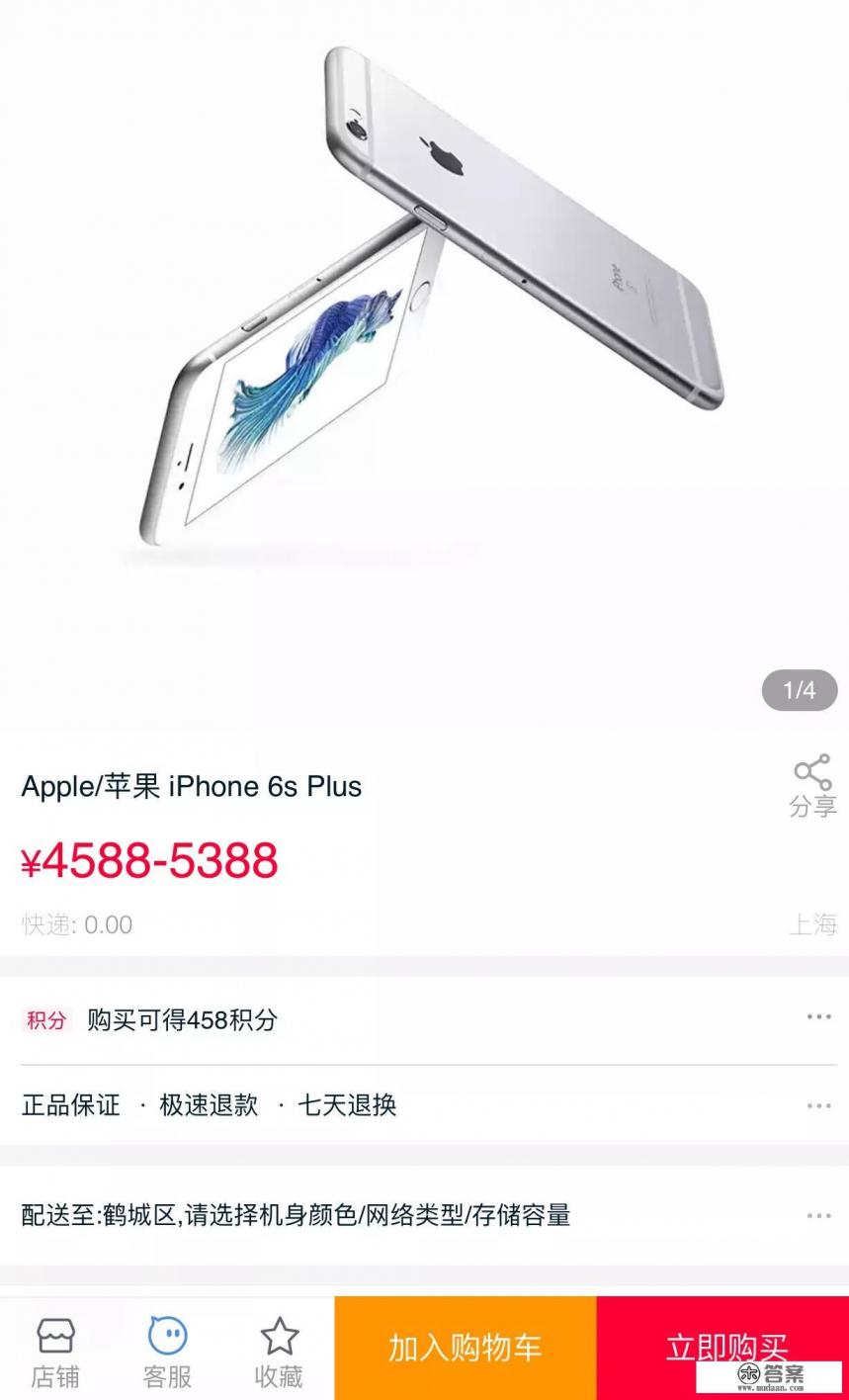Open the blue chat bubble icon
The image size is (849, 1400).
click(x=168, y=1335)
